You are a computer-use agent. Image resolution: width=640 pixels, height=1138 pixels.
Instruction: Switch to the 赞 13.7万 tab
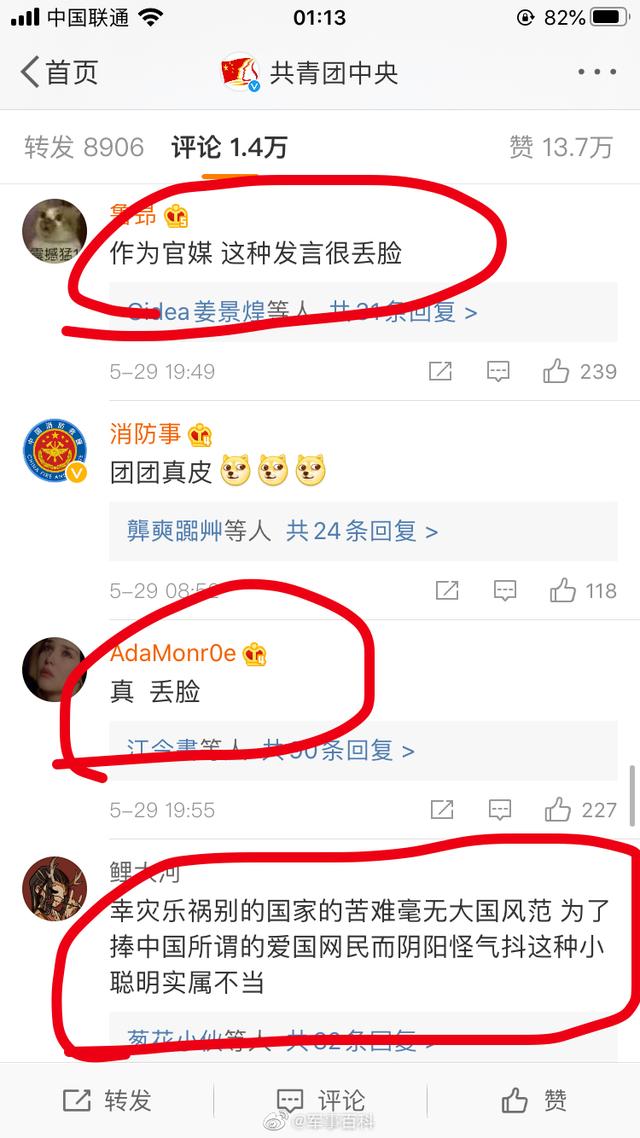click(560, 148)
